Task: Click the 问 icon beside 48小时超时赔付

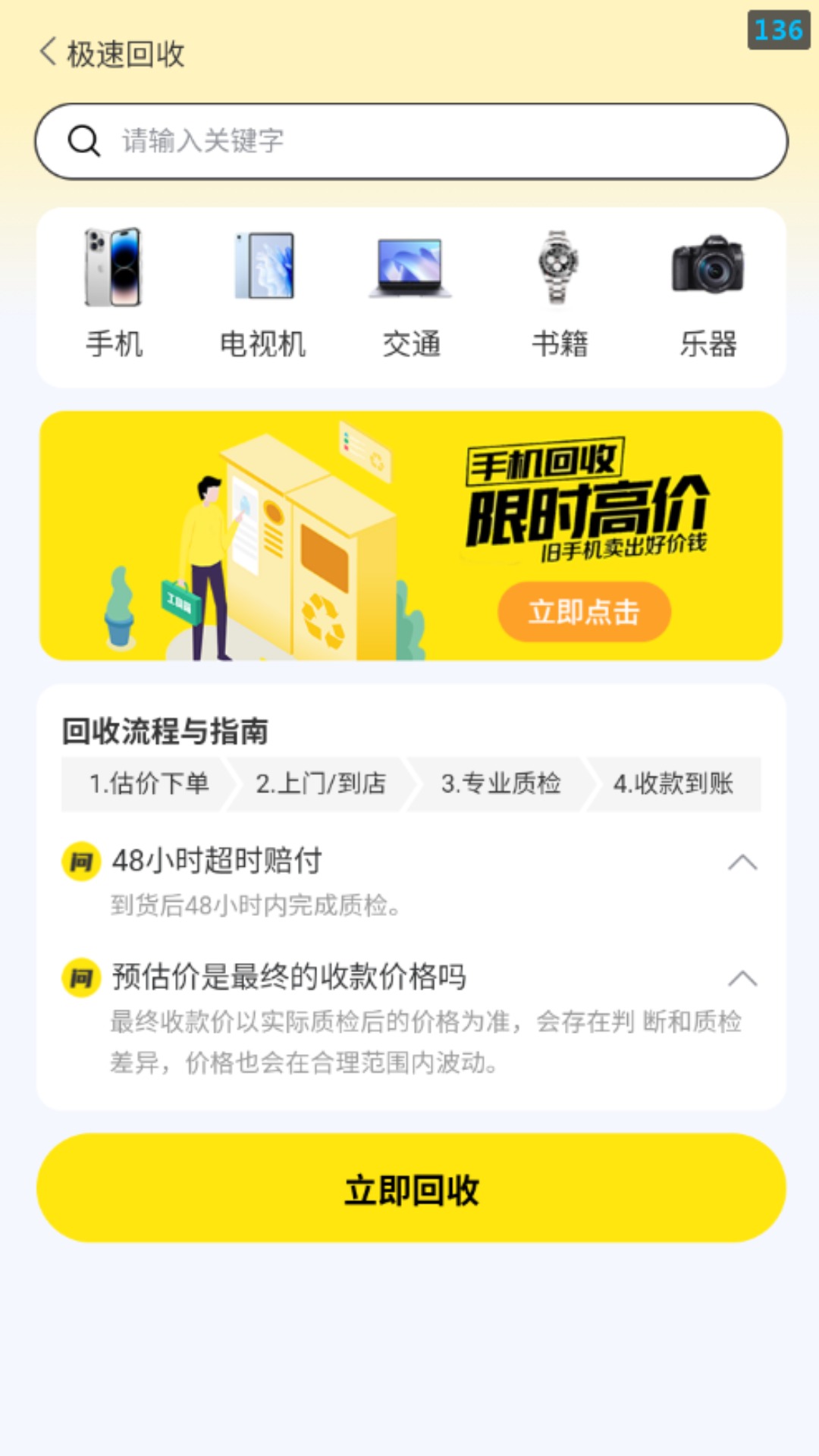Action: point(80,862)
